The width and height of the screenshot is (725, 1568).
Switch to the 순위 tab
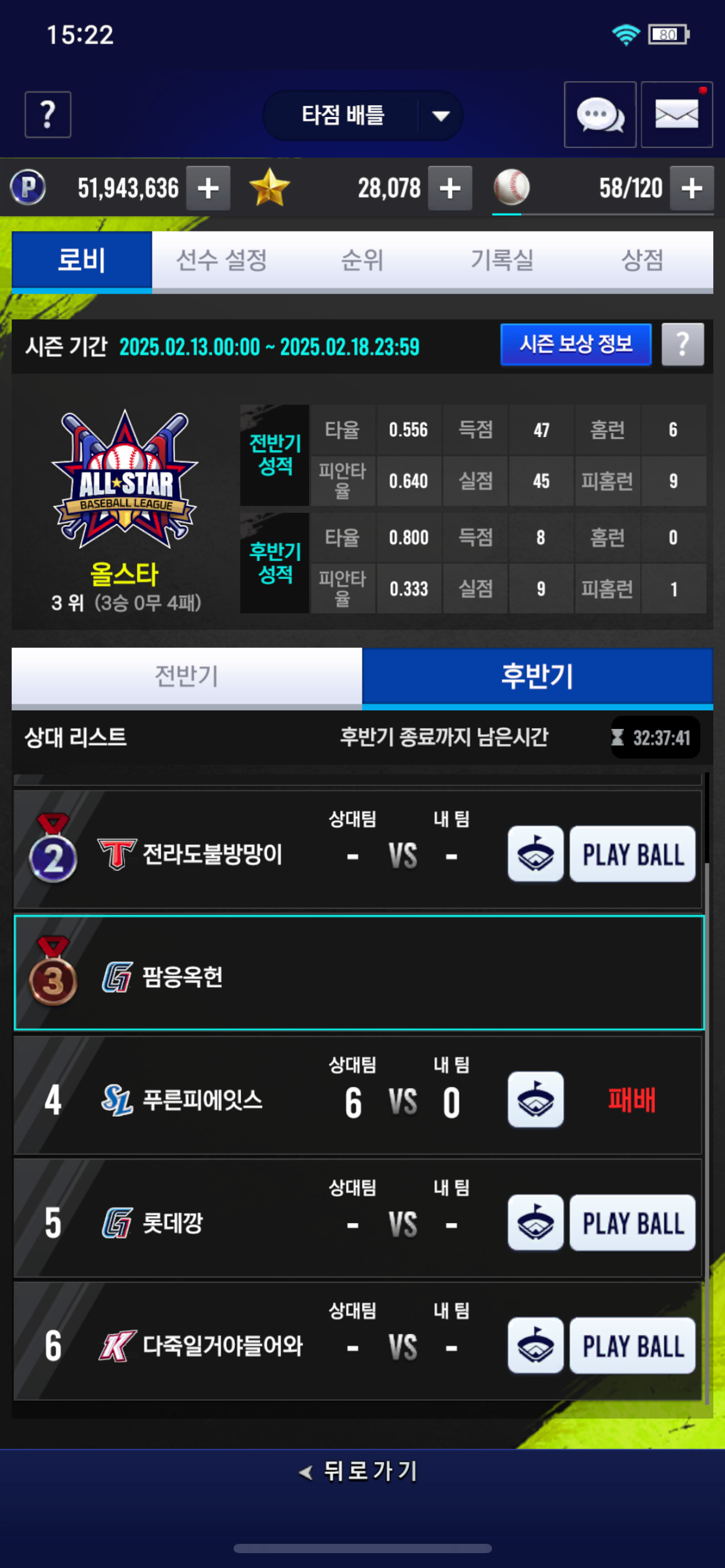tap(362, 260)
